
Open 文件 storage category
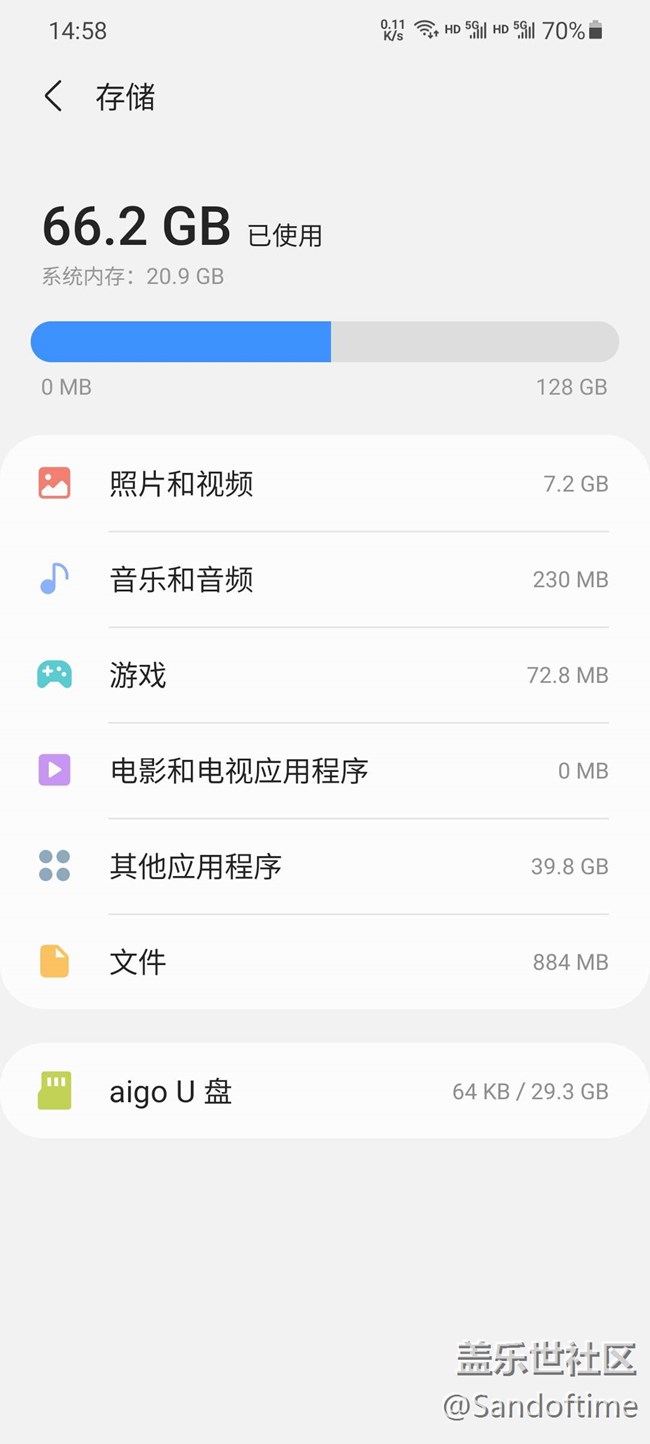pyautogui.click(x=324, y=962)
